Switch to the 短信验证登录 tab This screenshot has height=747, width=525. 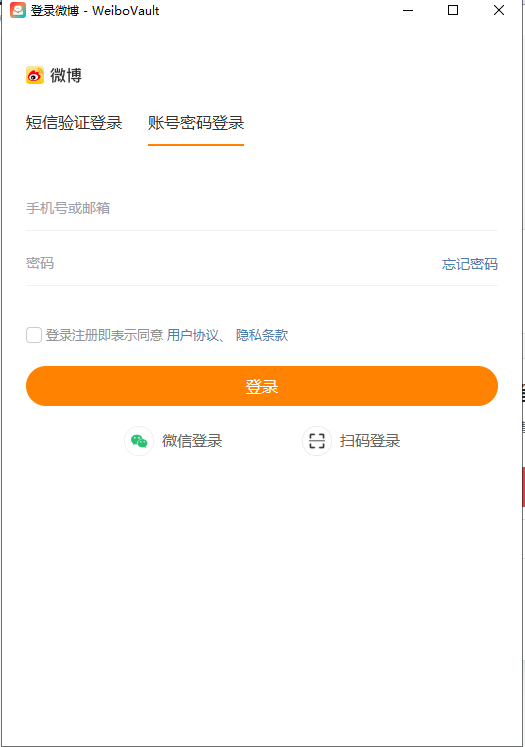coord(74,123)
